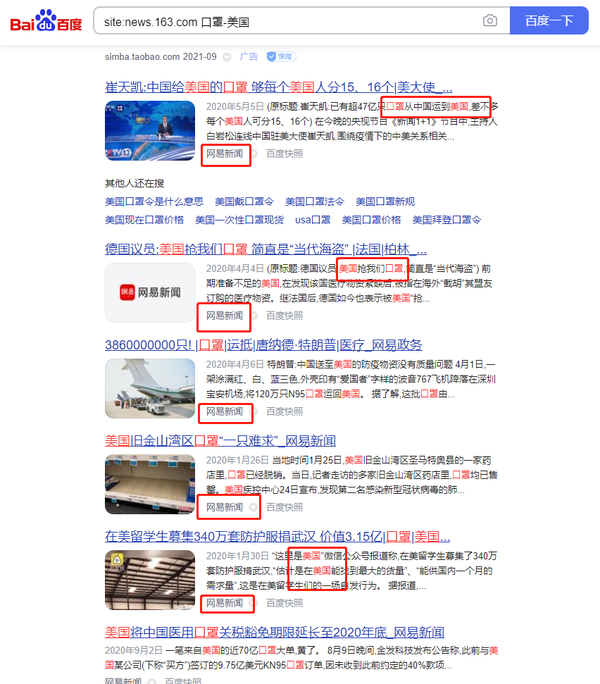The width and height of the screenshot is (600, 684).
Task: Go to Baidu home via logo
Action: [46, 20]
